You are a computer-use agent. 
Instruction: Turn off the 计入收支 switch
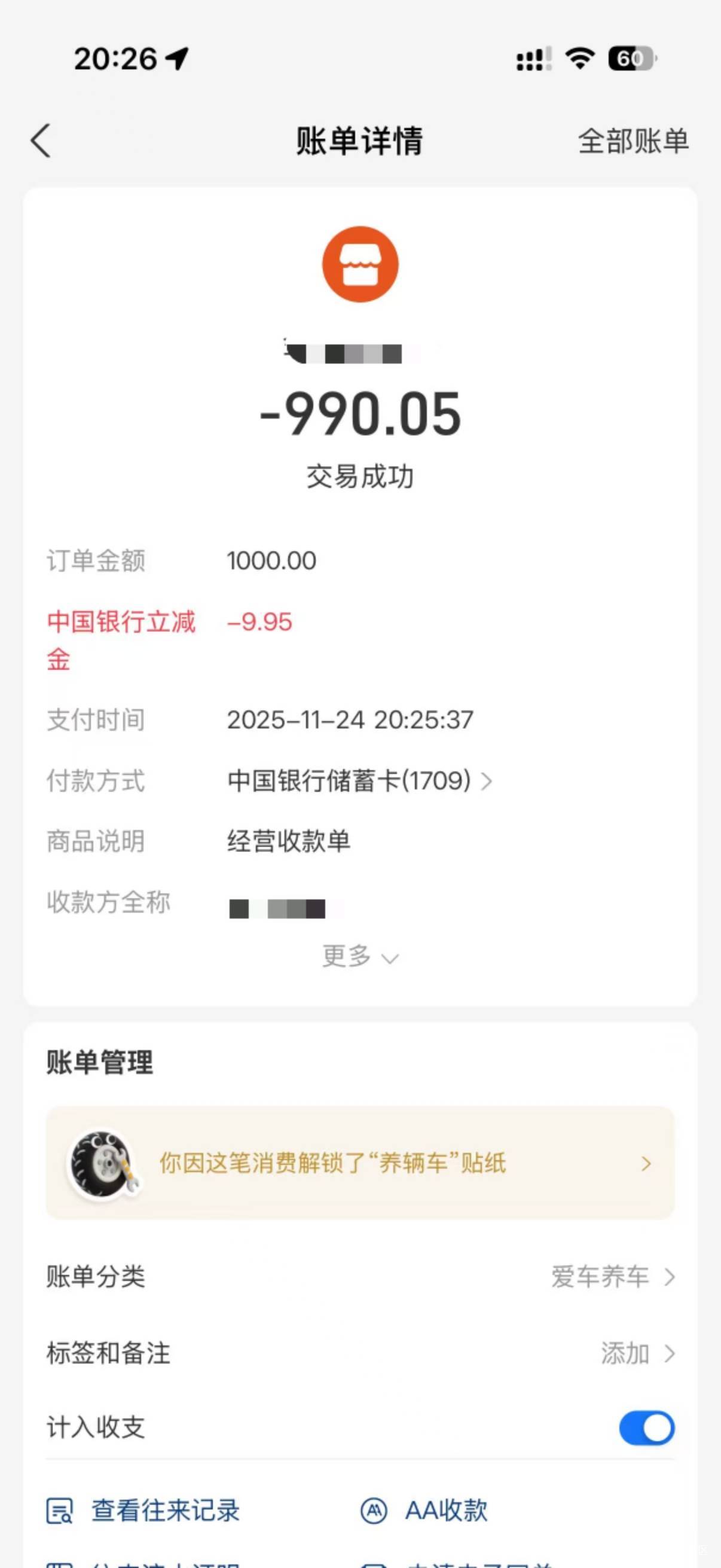(646, 1427)
